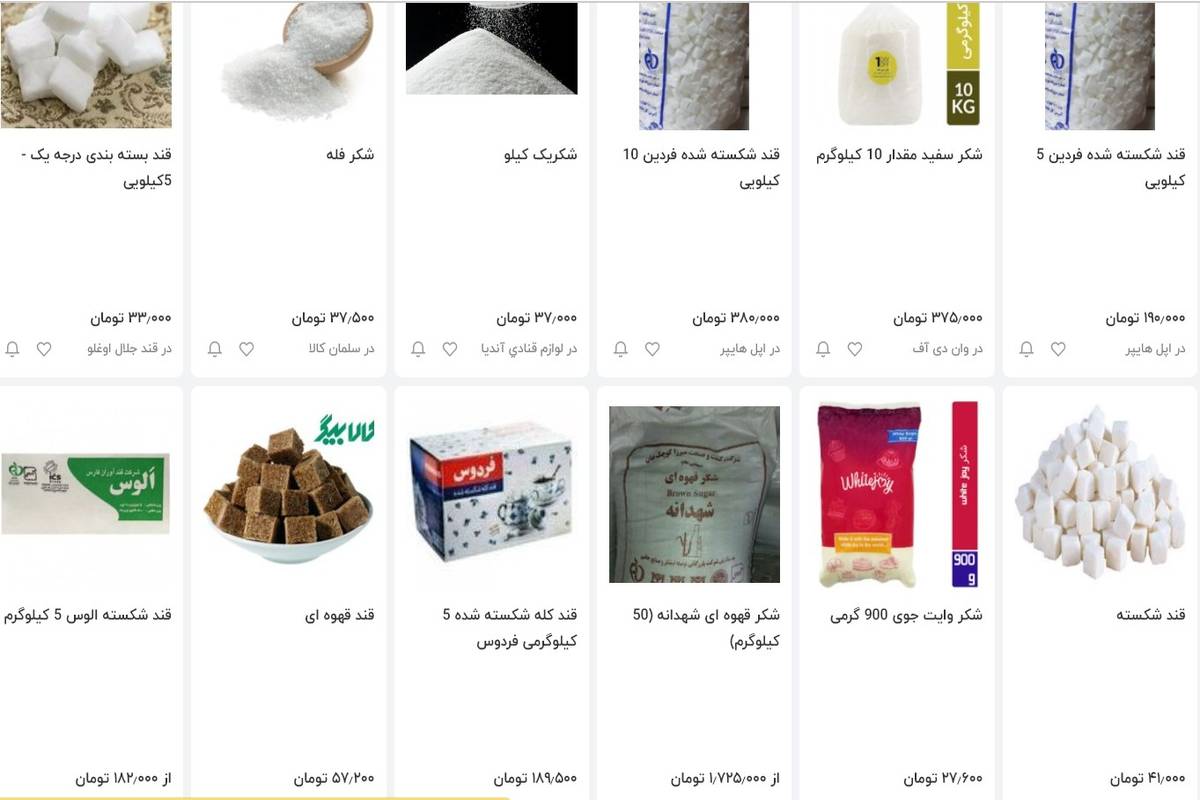The image size is (1200, 800).
Task: Open شکر وایت جوی 900 گرمی product
Action: pos(905,615)
